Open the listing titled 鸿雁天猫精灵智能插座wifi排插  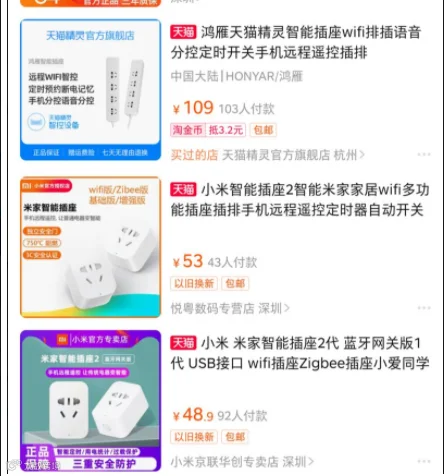click(296, 42)
